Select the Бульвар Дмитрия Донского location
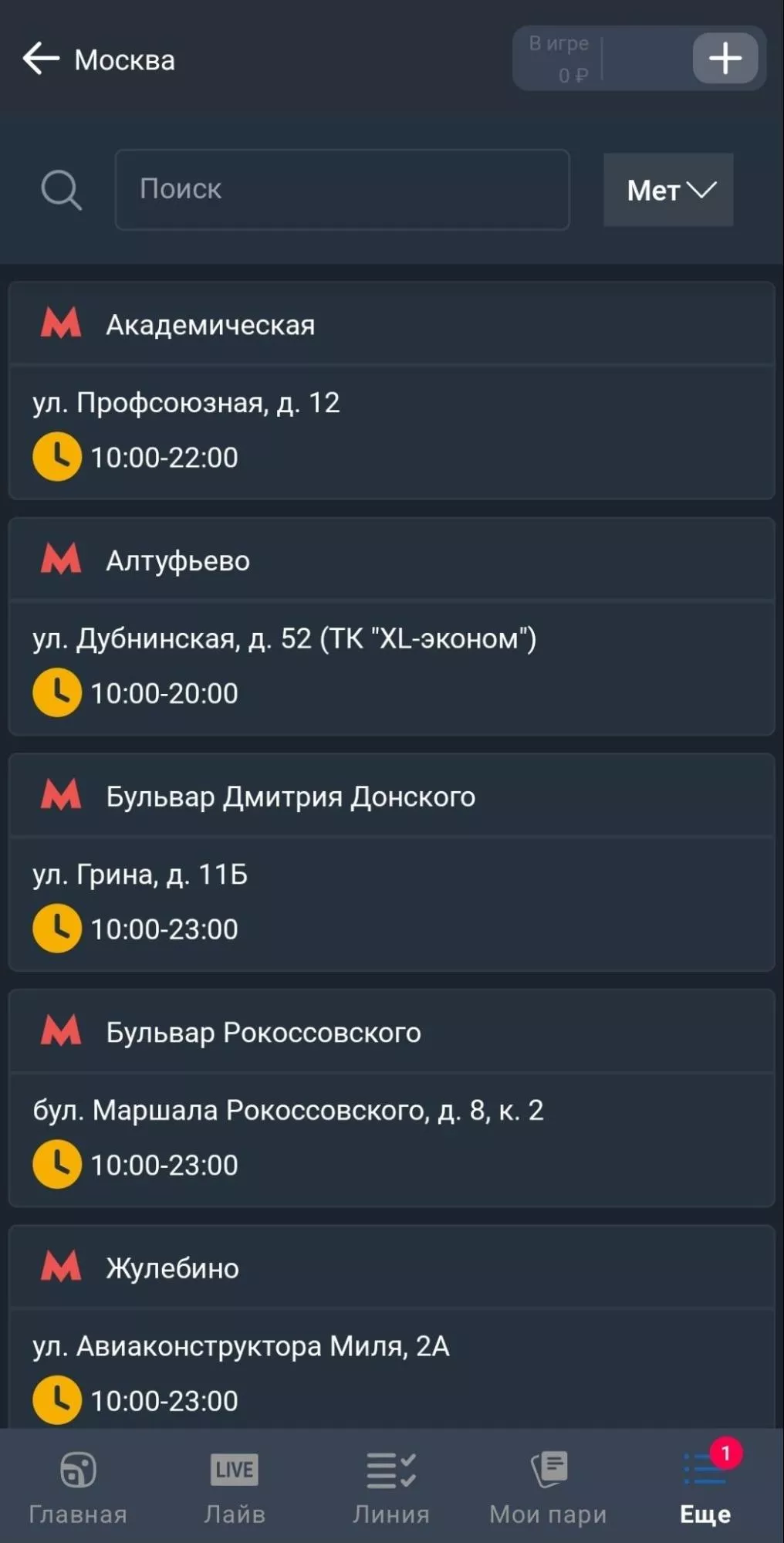 (391, 862)
